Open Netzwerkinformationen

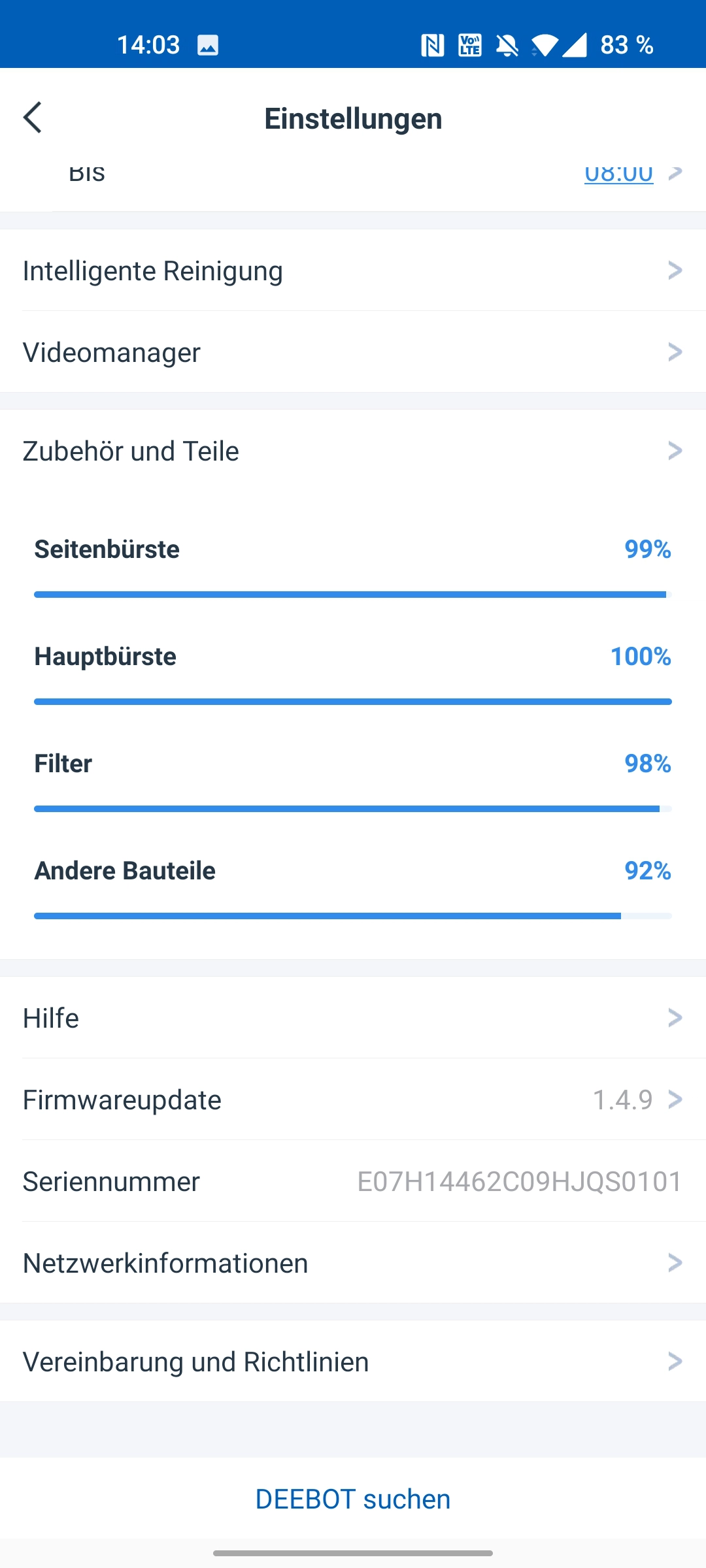click(x=353, y=1263)
